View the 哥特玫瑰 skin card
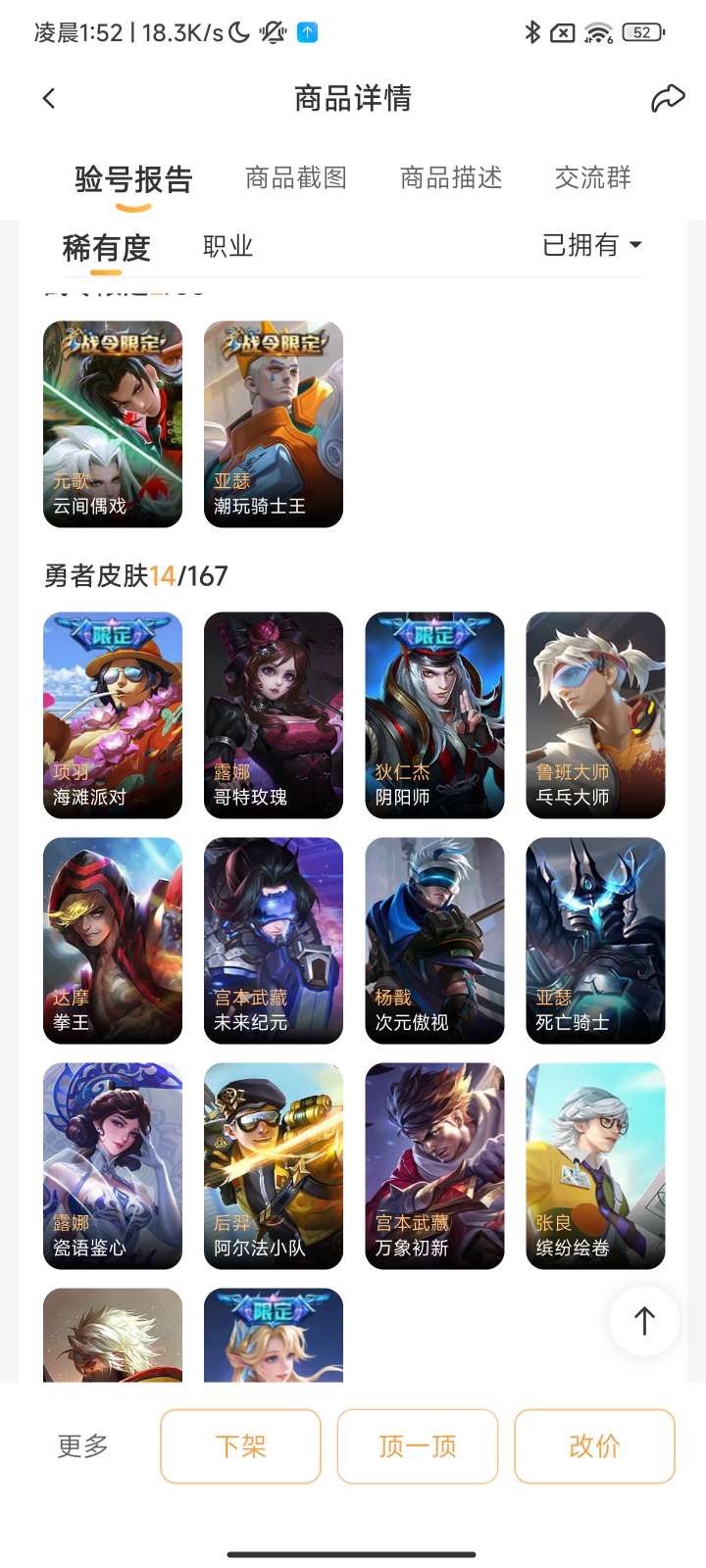The height and width of the screenshot is (1568, 706). point(274,715)
